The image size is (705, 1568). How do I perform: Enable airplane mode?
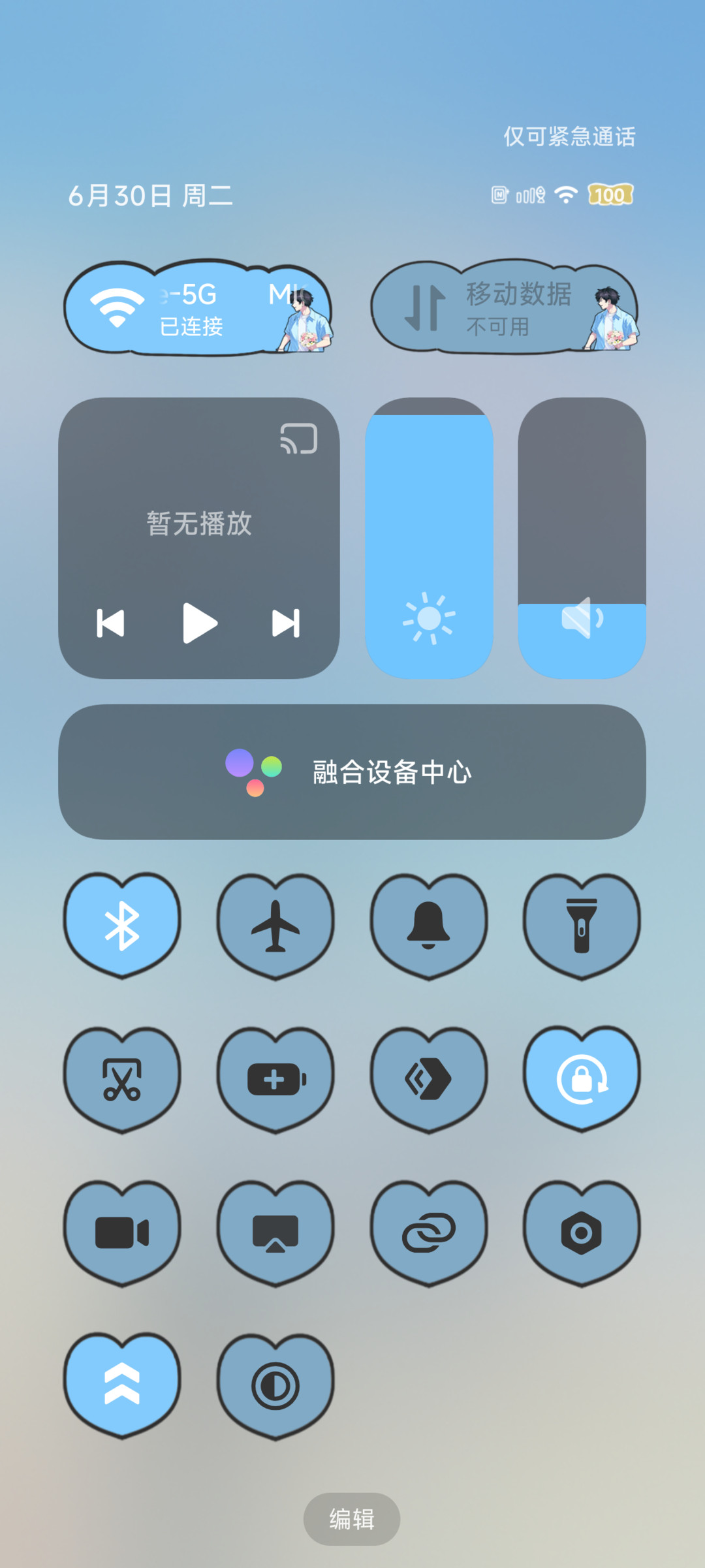tap(275, 926)
